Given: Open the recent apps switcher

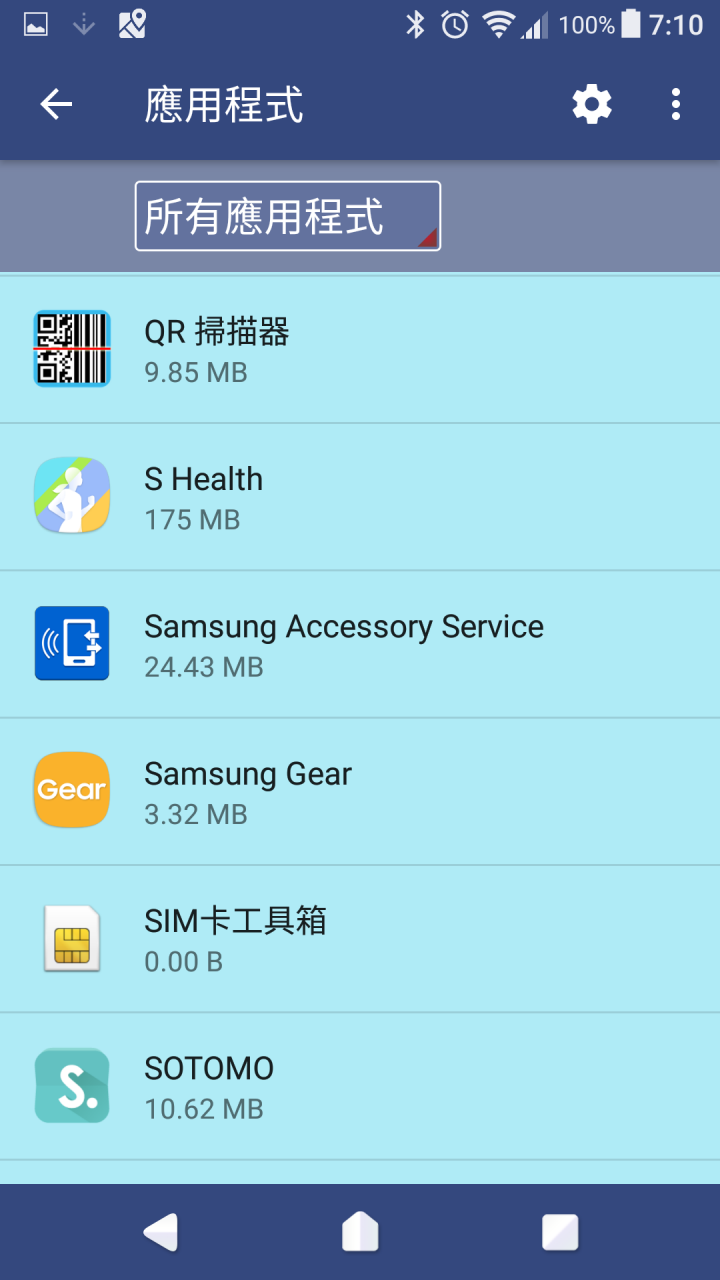Looking at the screenshot, I should click(x=560, y=1232).
